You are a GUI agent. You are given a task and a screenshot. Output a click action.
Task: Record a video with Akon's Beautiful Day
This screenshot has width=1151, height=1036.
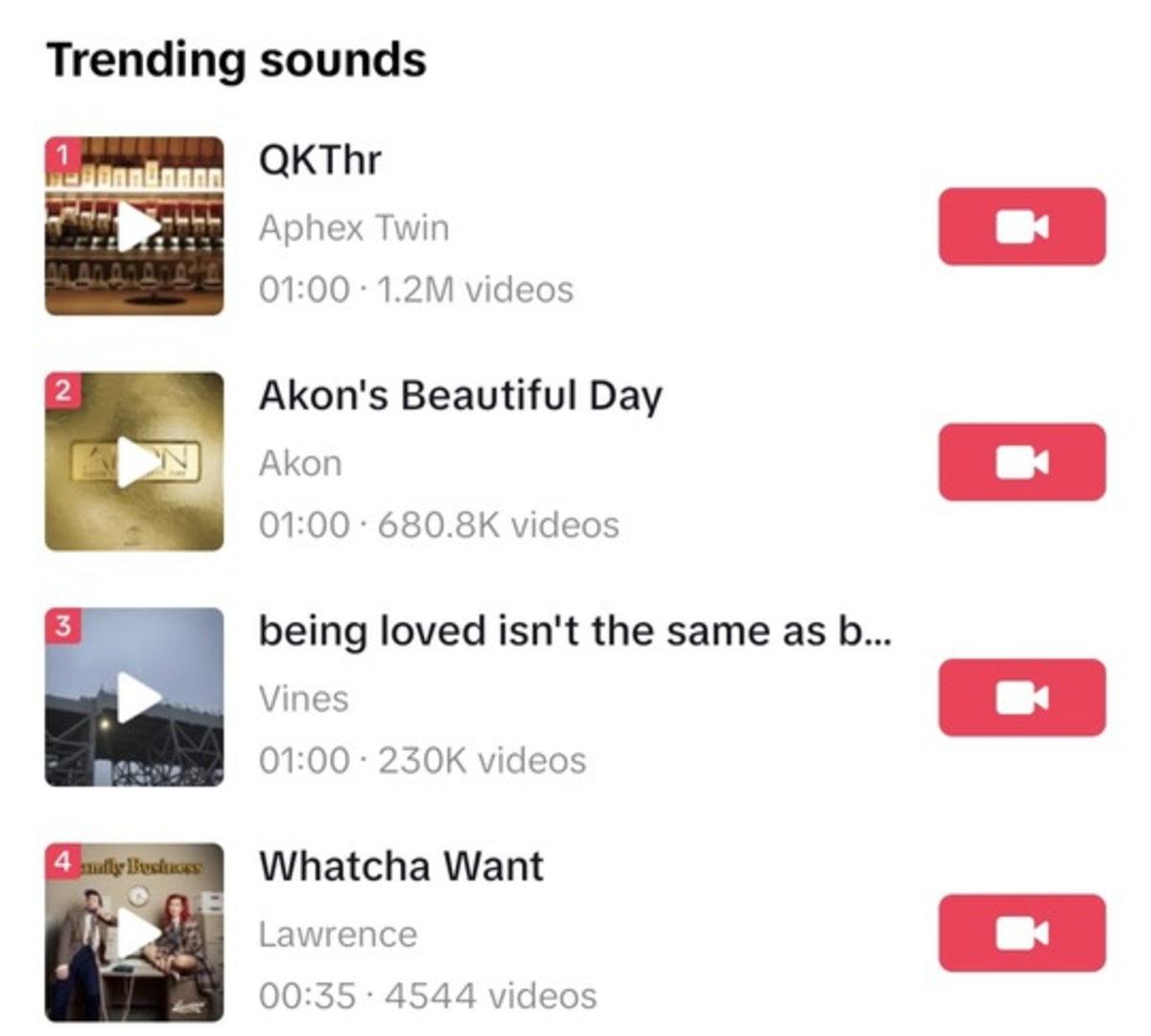pos(1022,461)
